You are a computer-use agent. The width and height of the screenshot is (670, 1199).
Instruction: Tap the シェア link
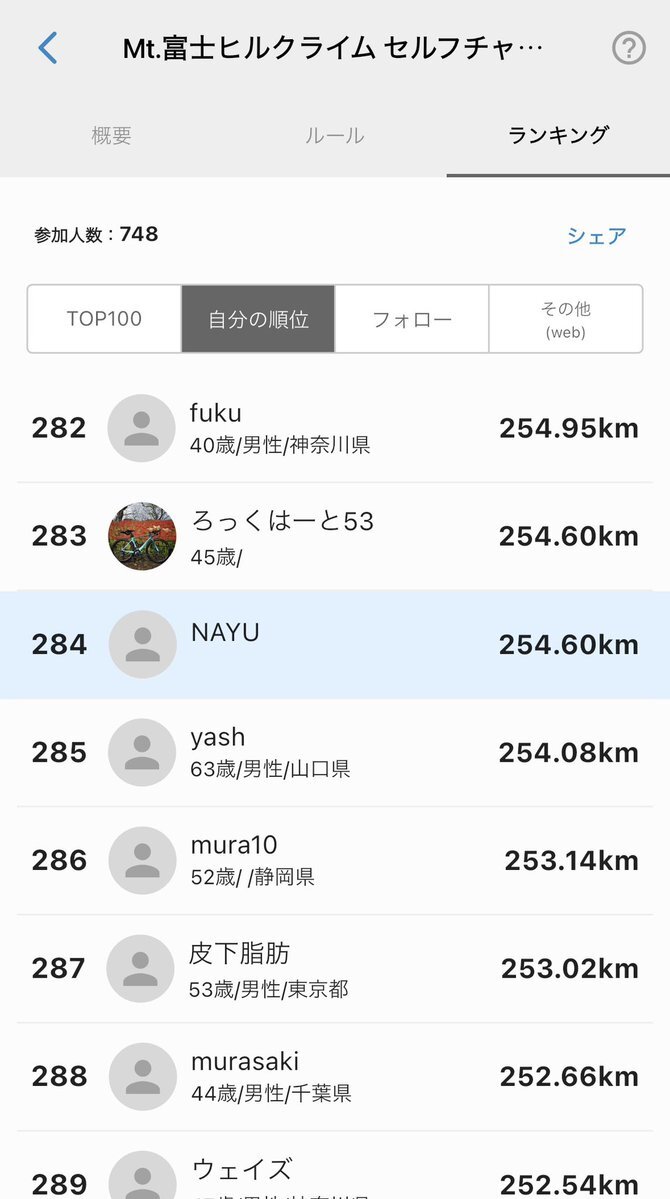coord(596,236)
